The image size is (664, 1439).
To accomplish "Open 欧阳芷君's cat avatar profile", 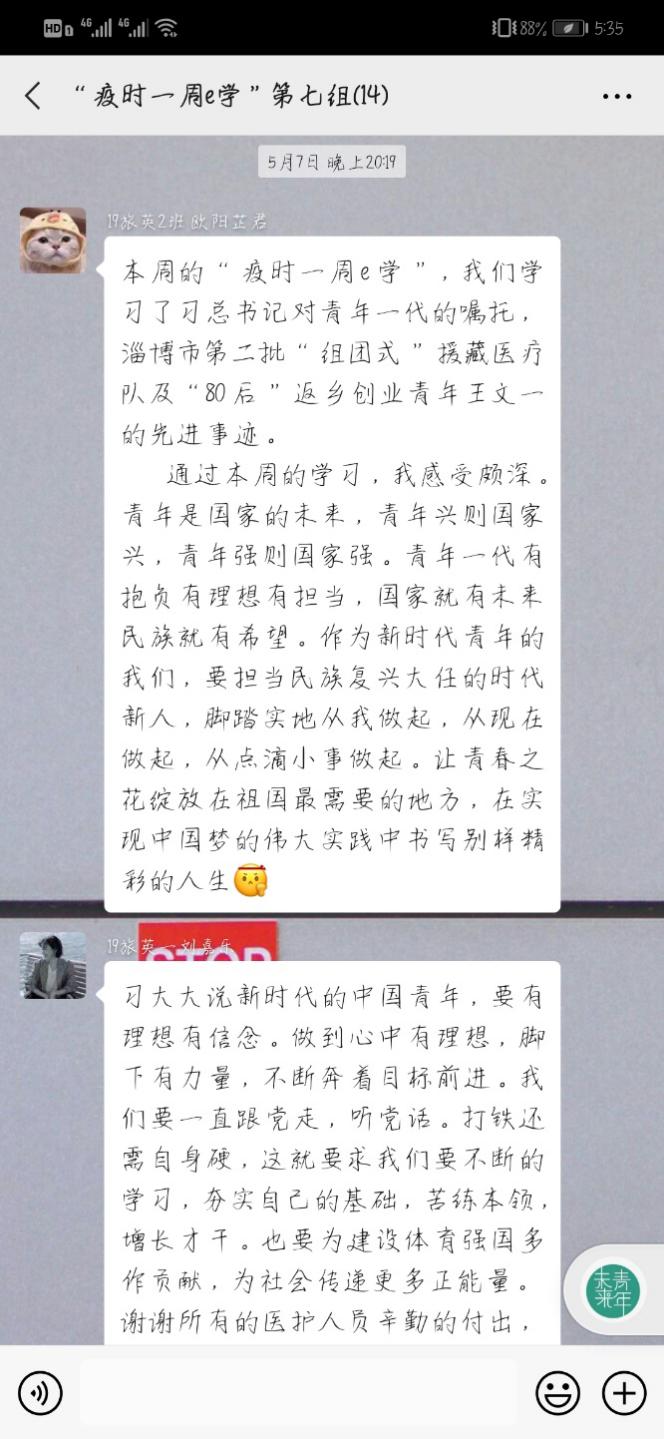I will pos(53,241).
